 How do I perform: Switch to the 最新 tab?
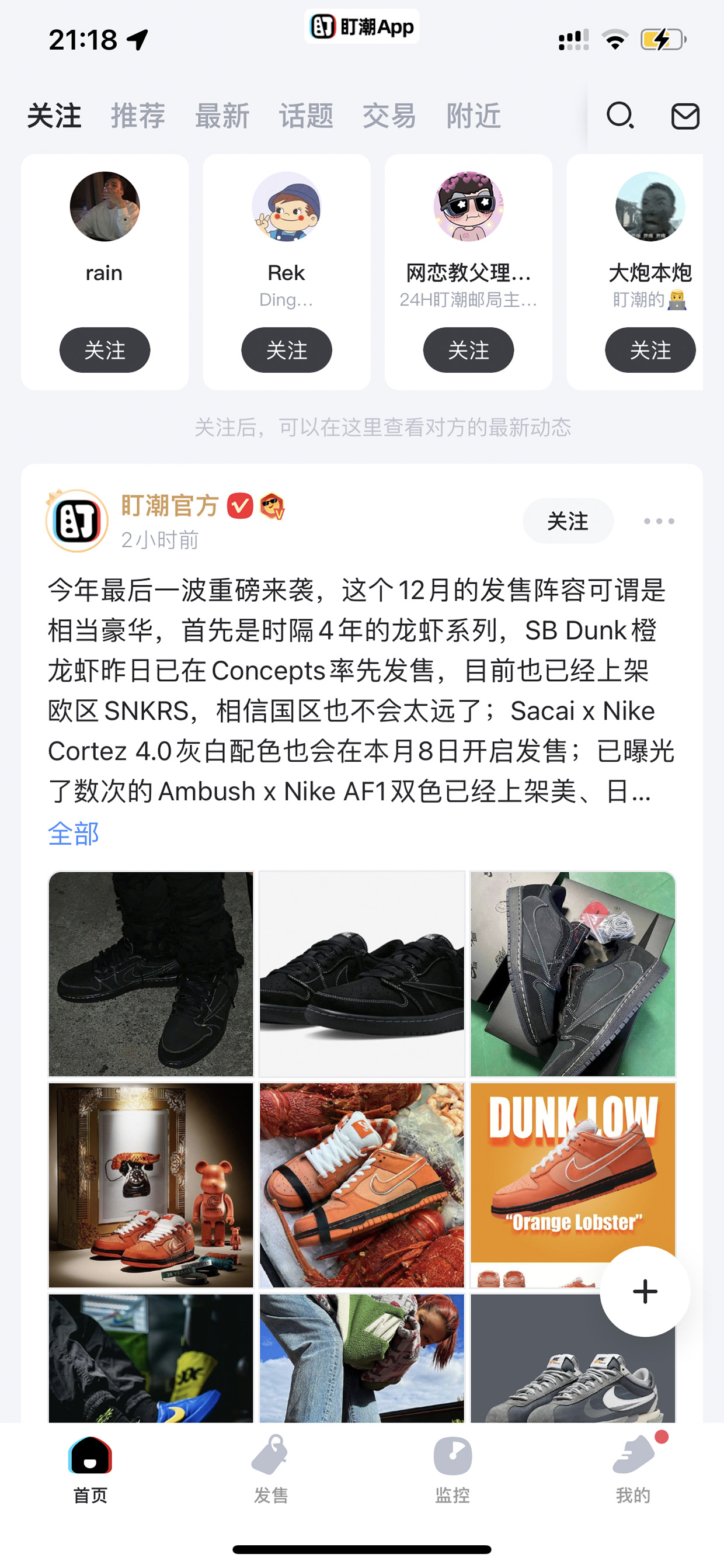pos(222,116)
